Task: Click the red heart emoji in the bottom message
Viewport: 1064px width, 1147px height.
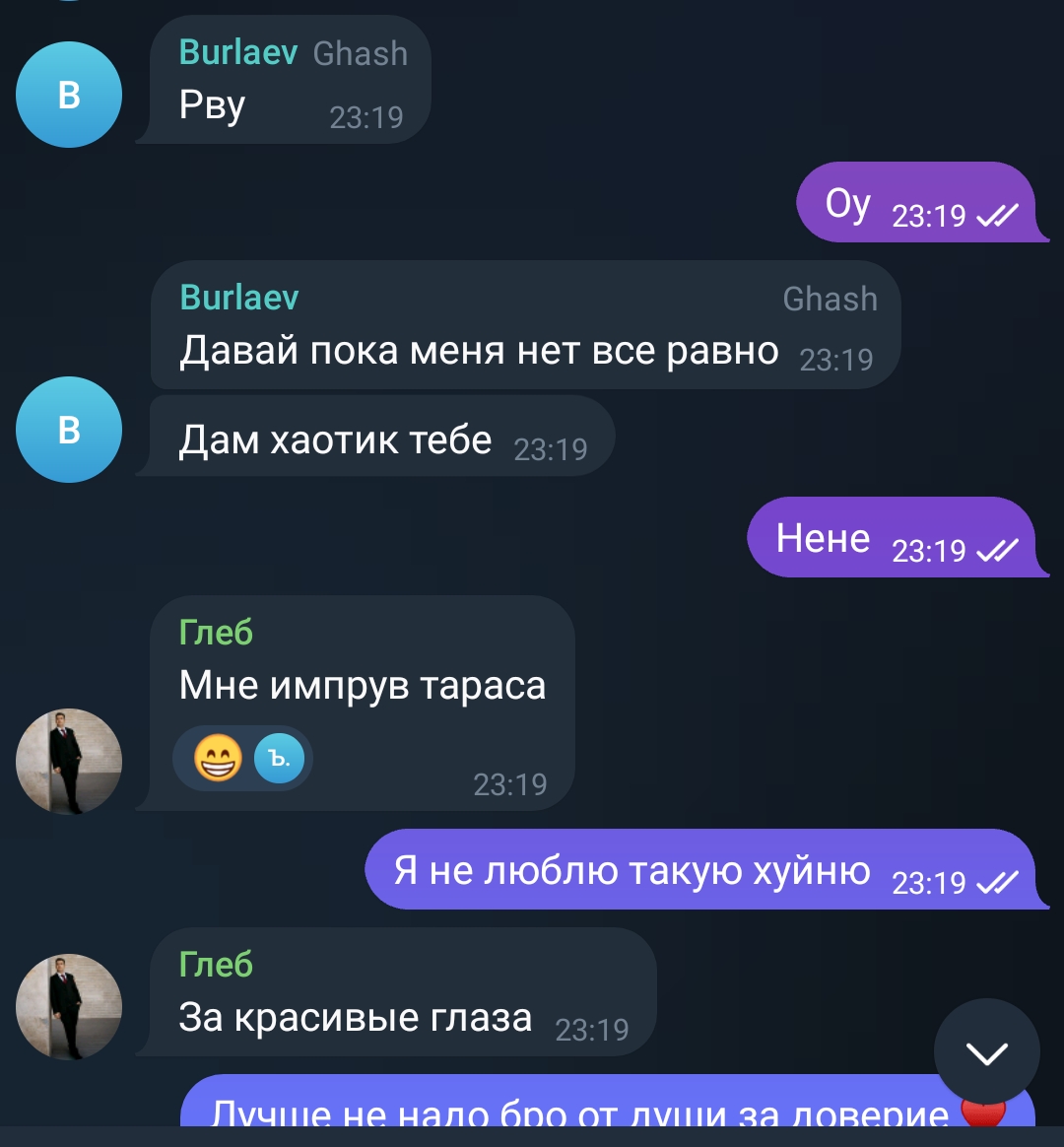Action: pyautogui.click(x=979, y=1115)
